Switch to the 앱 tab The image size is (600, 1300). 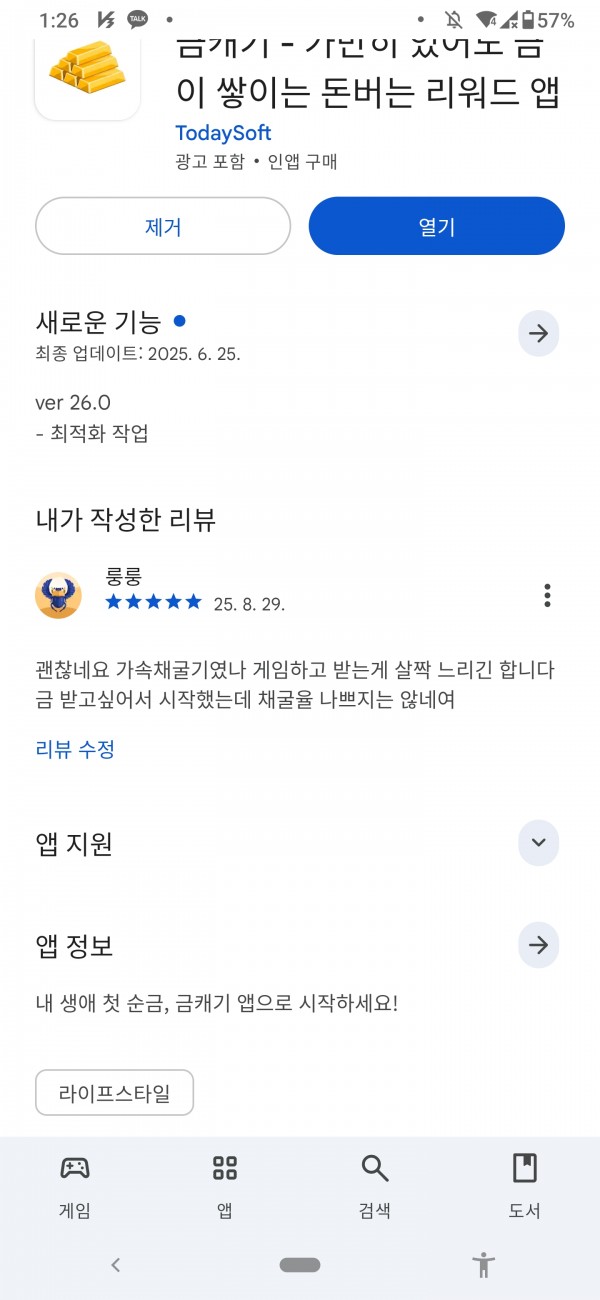225,1186
